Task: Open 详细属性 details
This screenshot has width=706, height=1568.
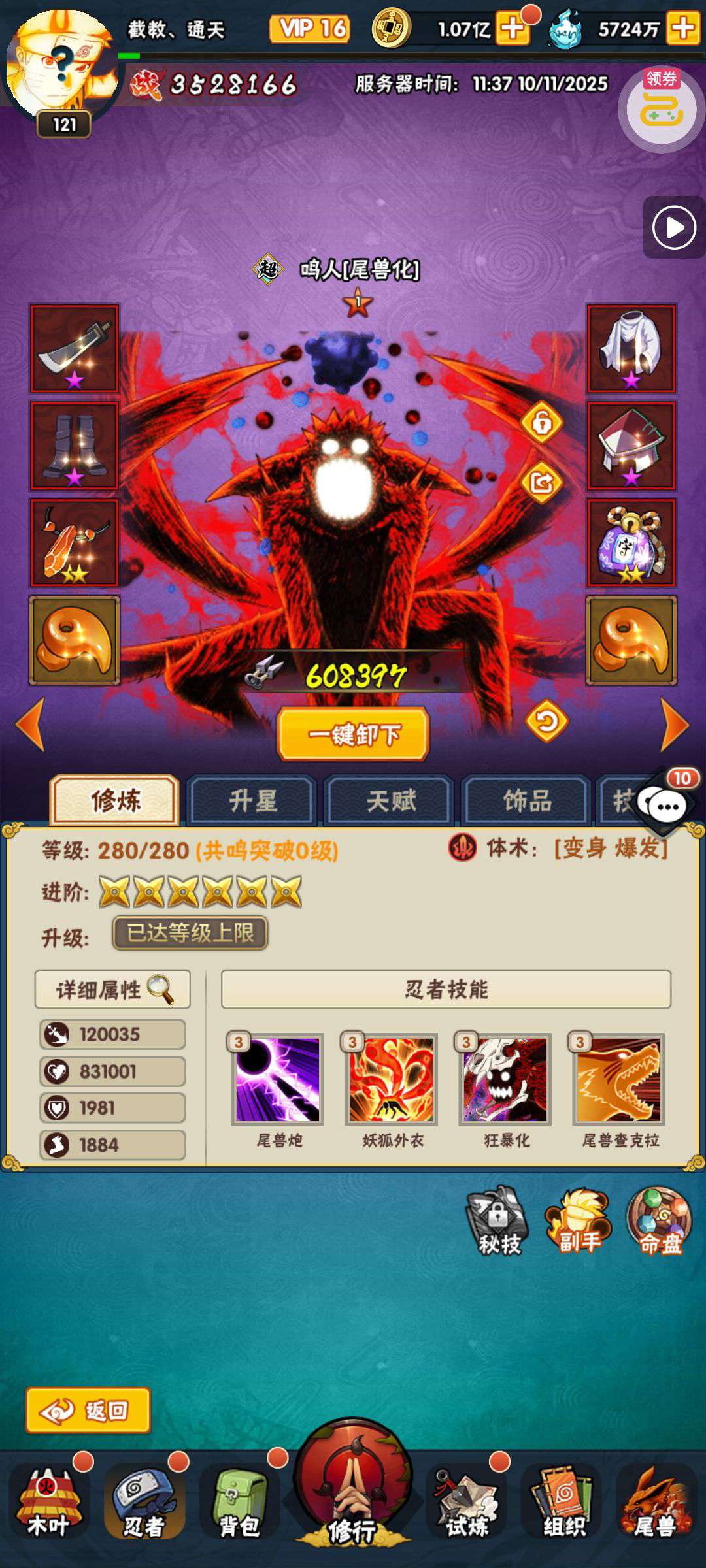Action: tap(112, 989)
